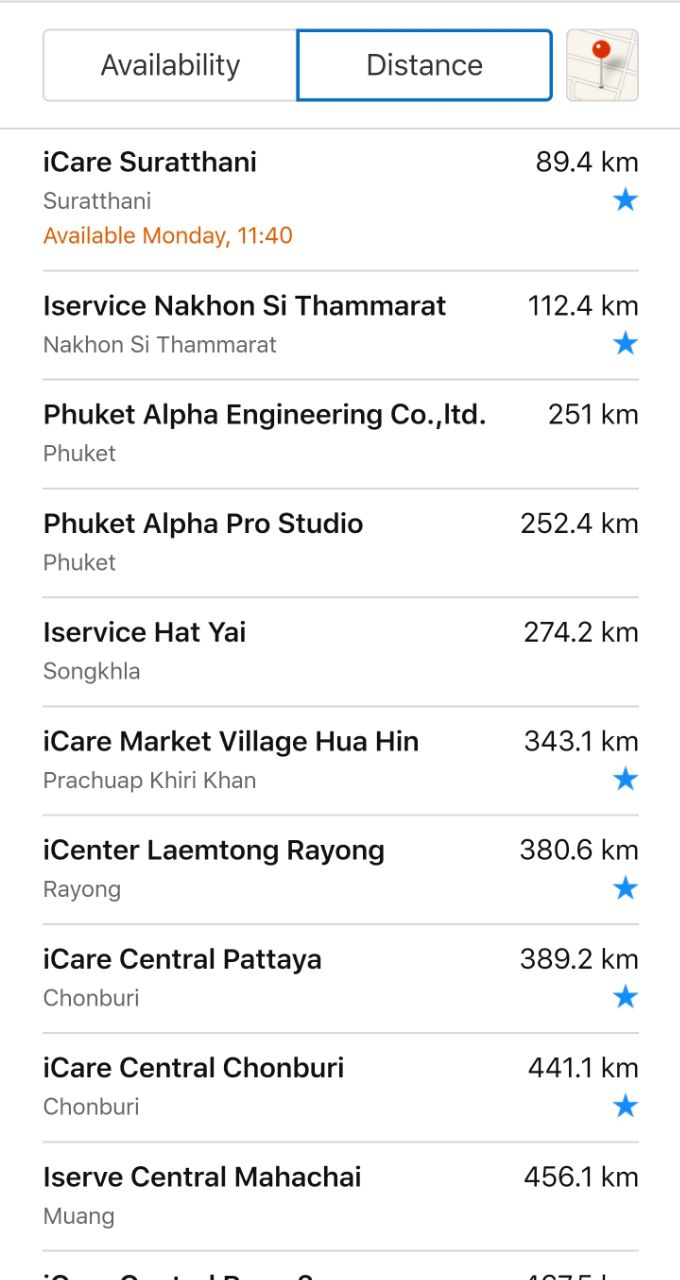Select iCare Central Pattaya
This screenshot has width=680, height=1280.
coord(340,979)
